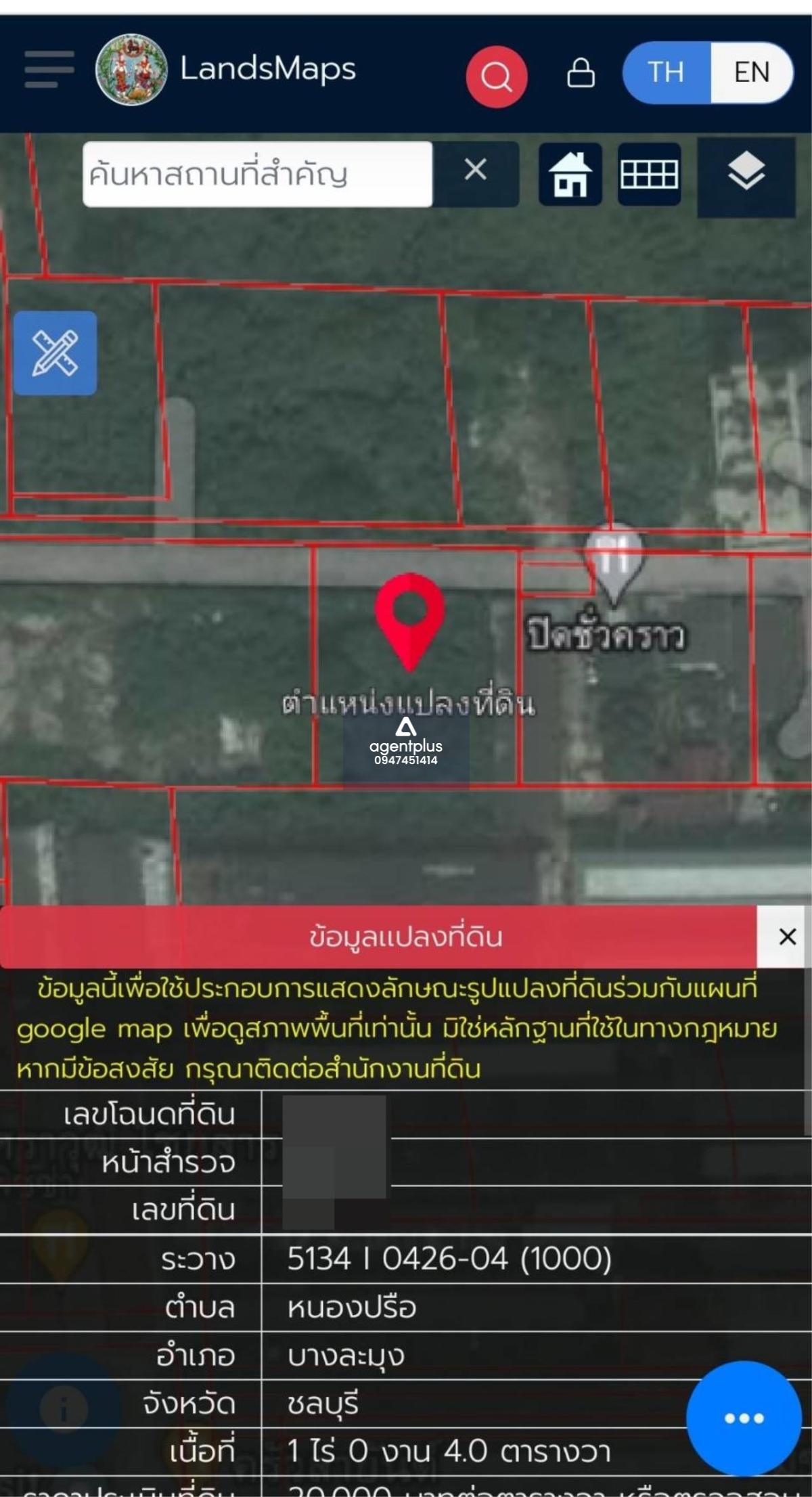Screen dimensions: 812x1497
Task: Switch language to EN
Action: click(751, 72)
